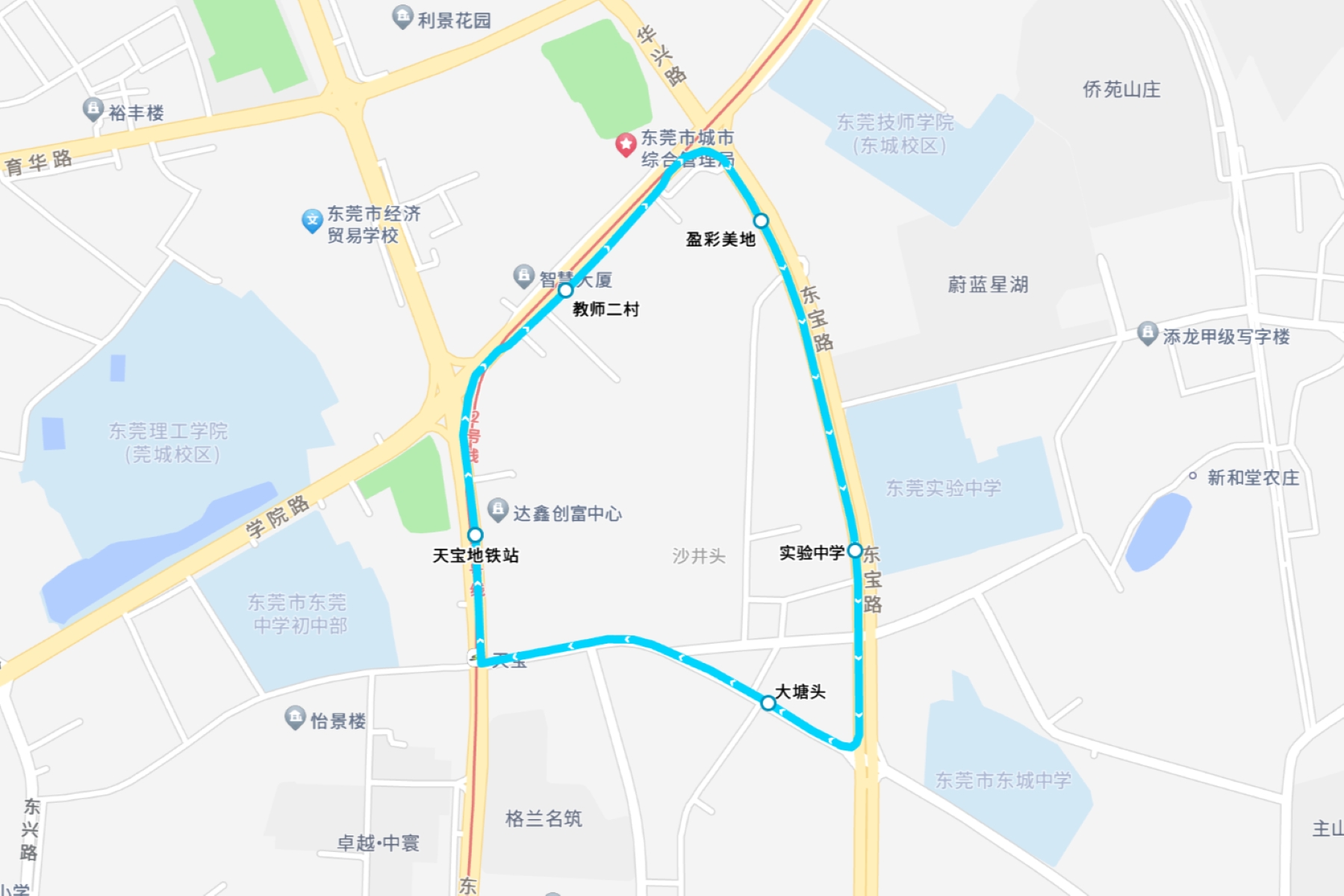The image size is (1344, 896).
Task: Tap the 达鑫创富中心 building marker
Action: 498,510
